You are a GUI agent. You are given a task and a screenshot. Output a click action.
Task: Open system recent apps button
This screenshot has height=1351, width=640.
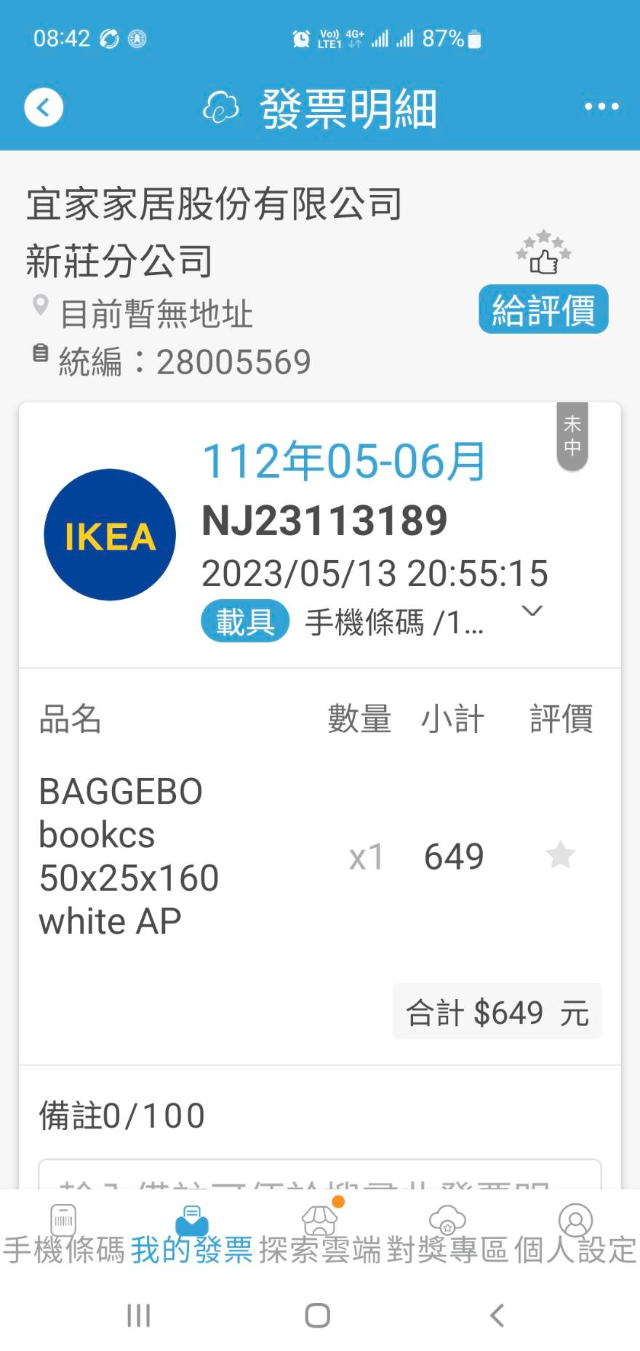[139, 1316]
